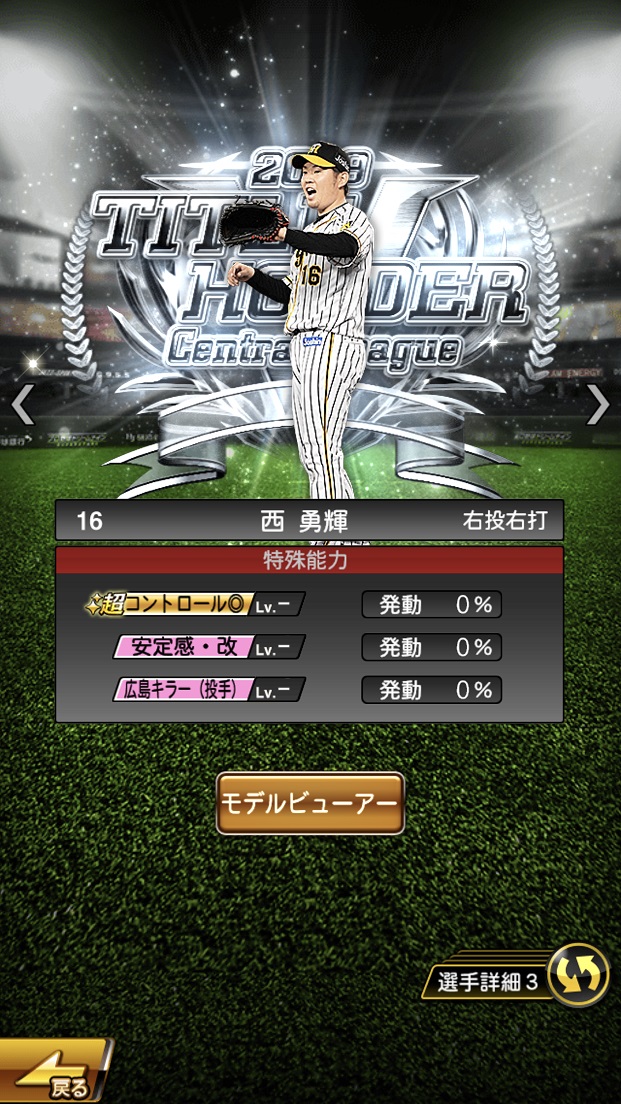Open the 安定感・改 ability details
This screenshot has height=1104, width=621.
[x=208, y=647]
